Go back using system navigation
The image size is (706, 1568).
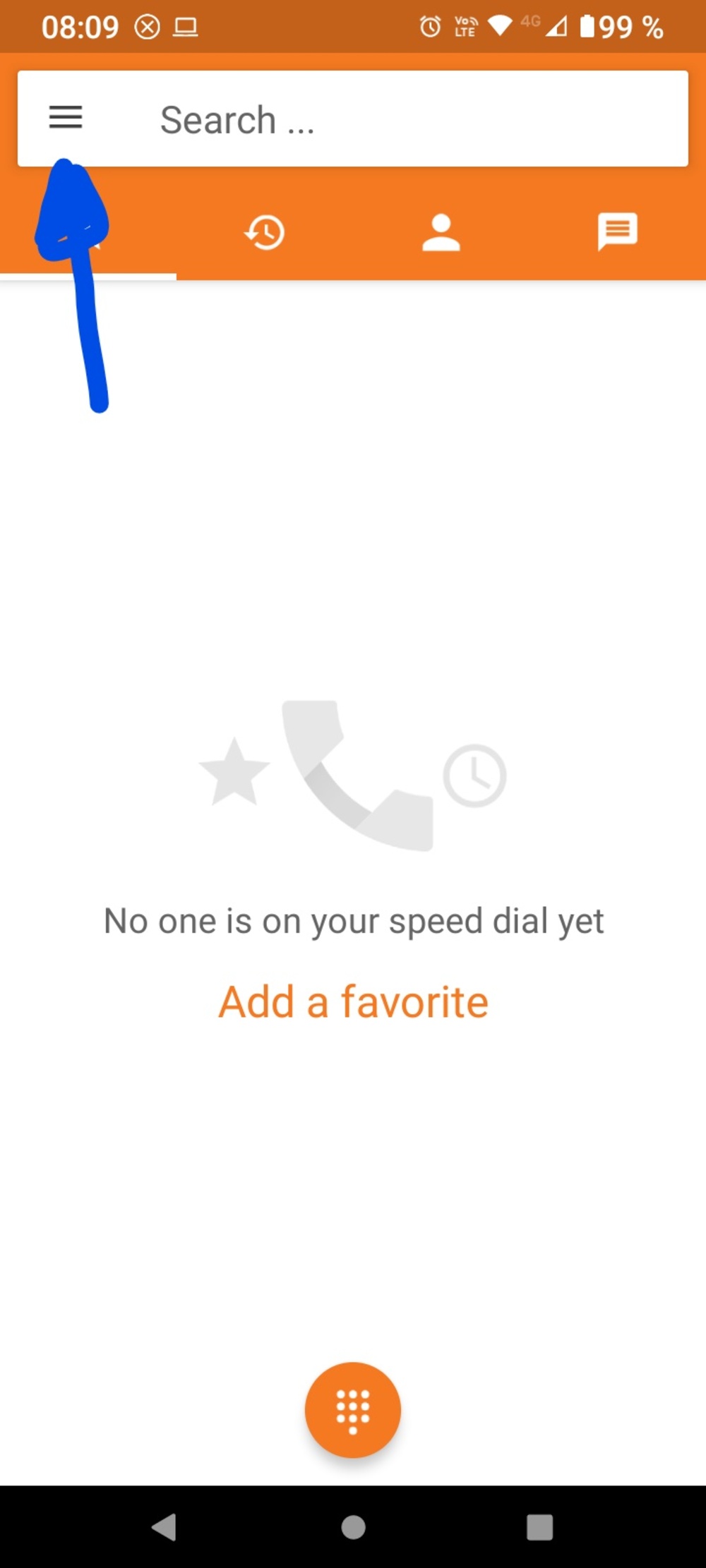[164, 1527]
